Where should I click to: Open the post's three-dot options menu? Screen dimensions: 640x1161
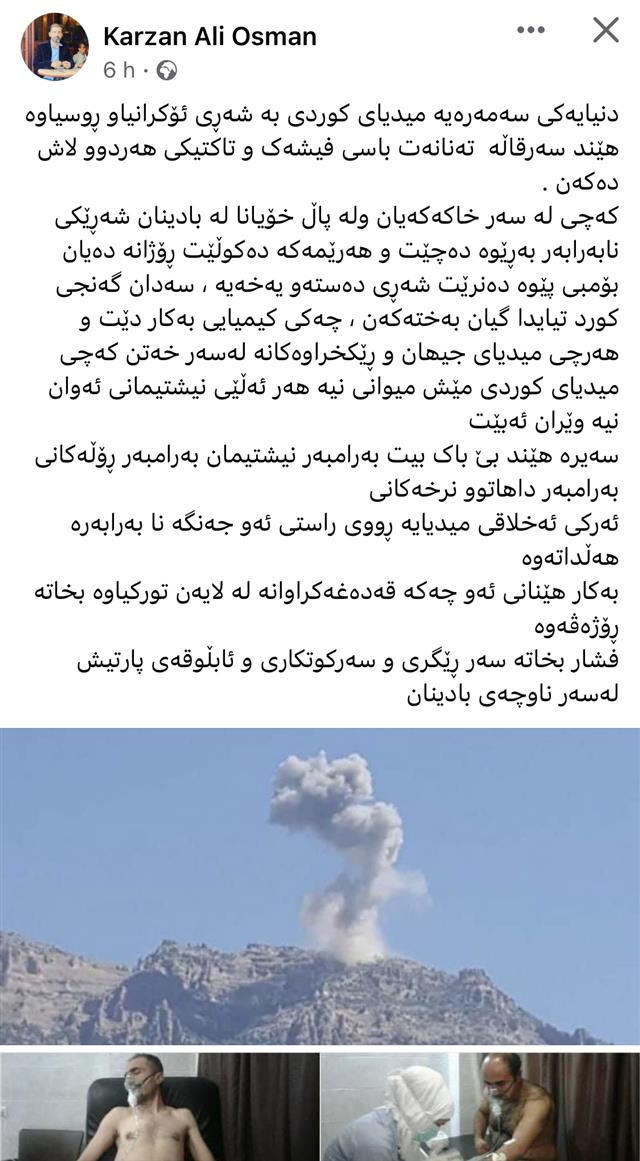[530, 31]
